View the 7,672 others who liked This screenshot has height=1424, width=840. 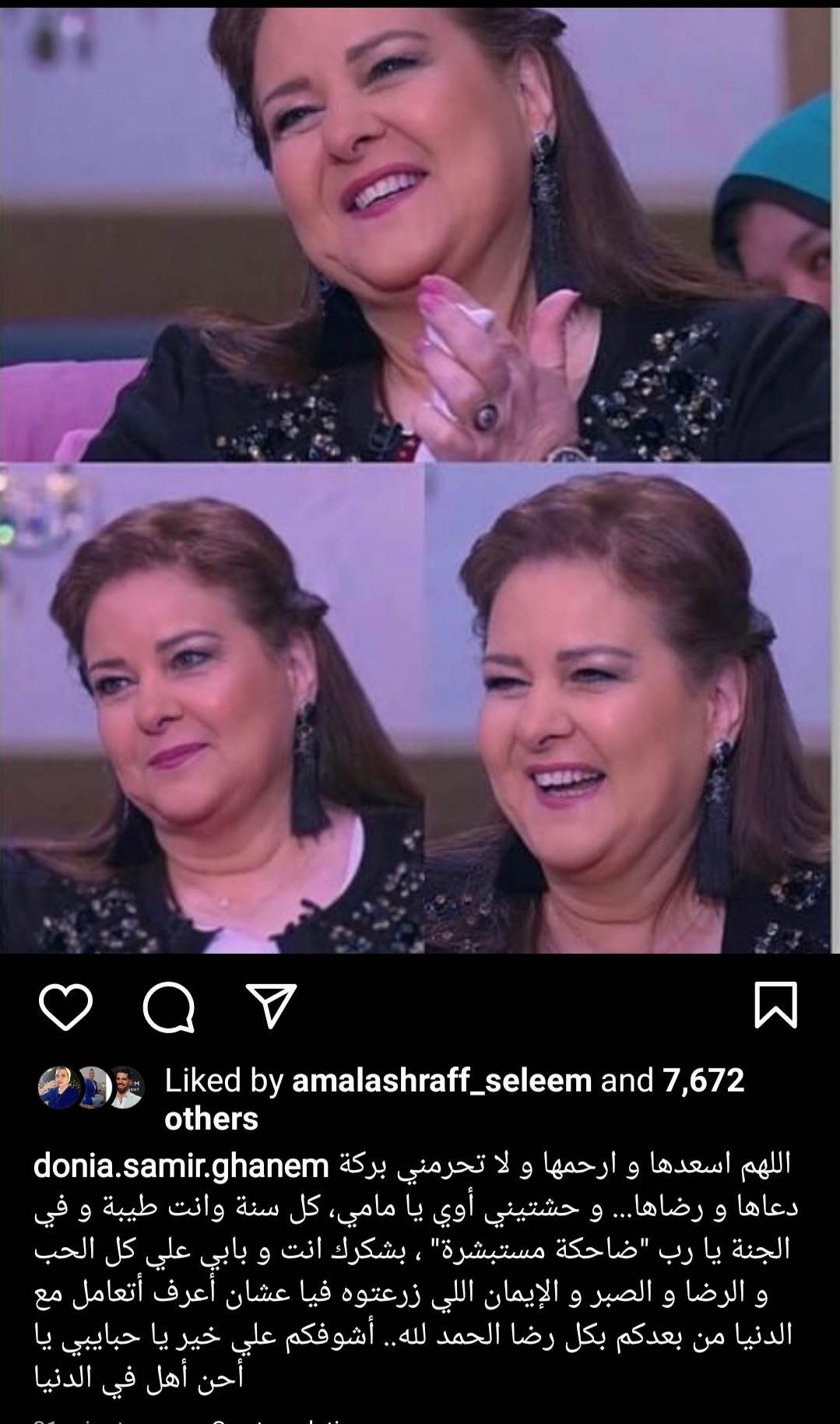703,1080
